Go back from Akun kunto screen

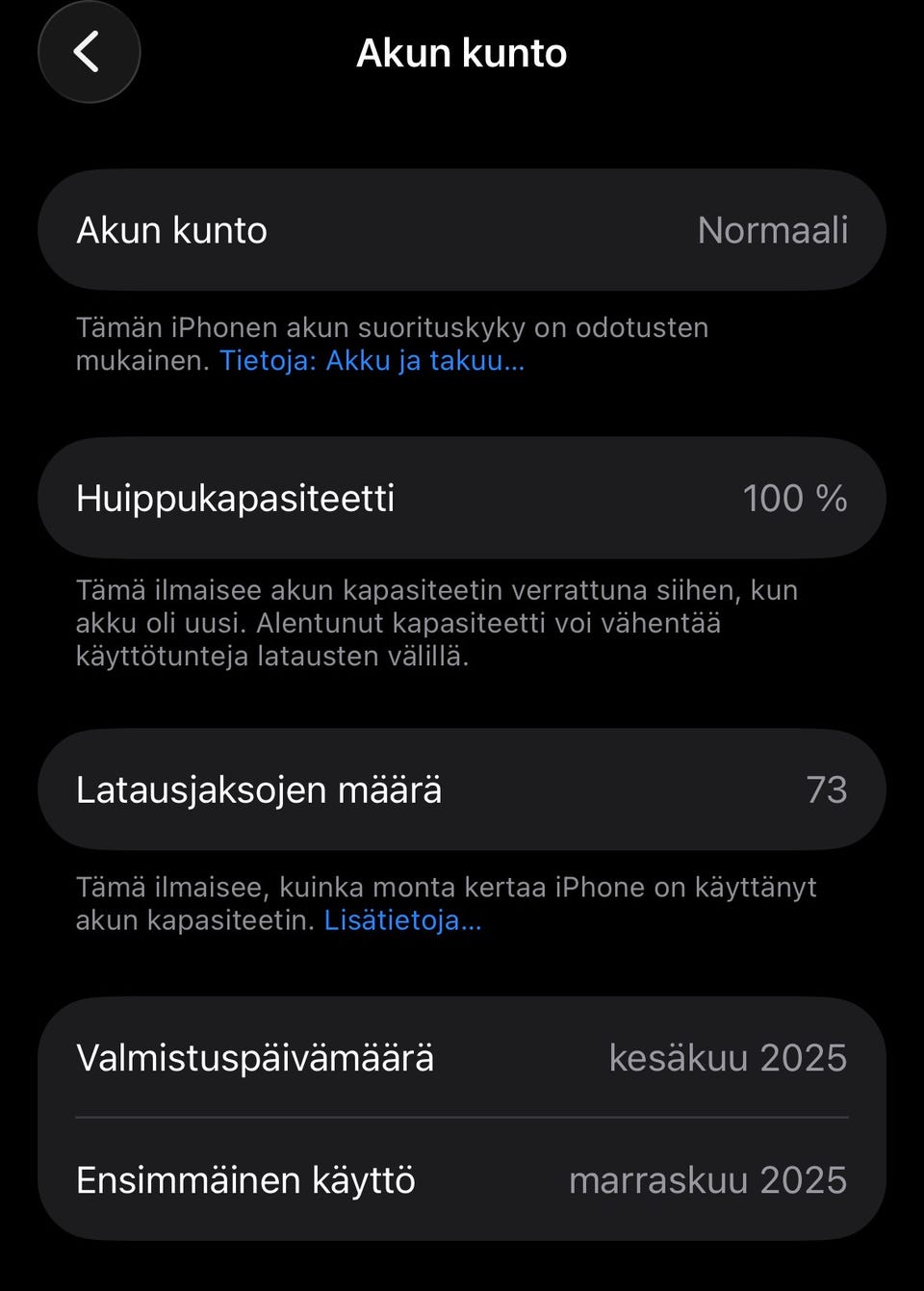click(x=89, y=52)
